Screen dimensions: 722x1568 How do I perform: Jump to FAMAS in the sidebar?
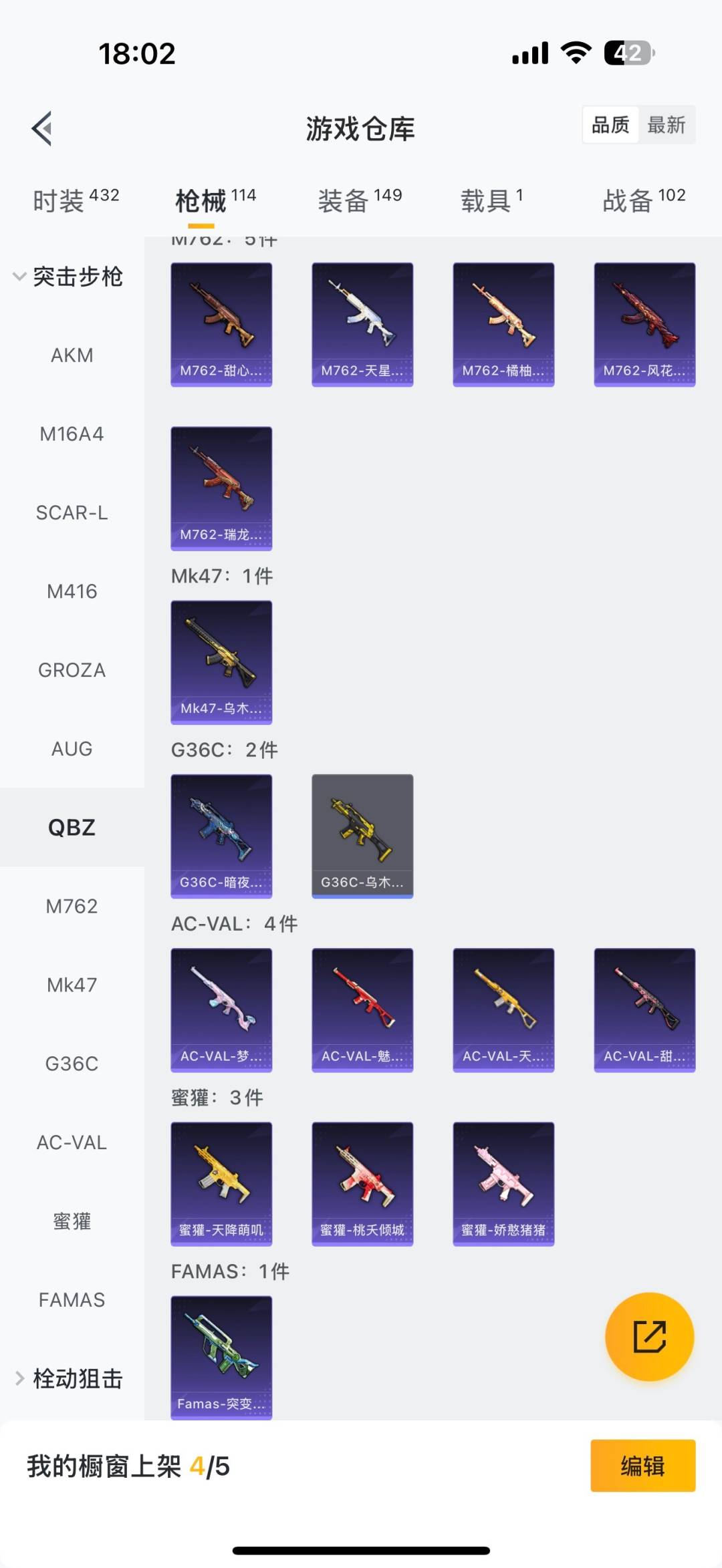(x=72, y=1300)
